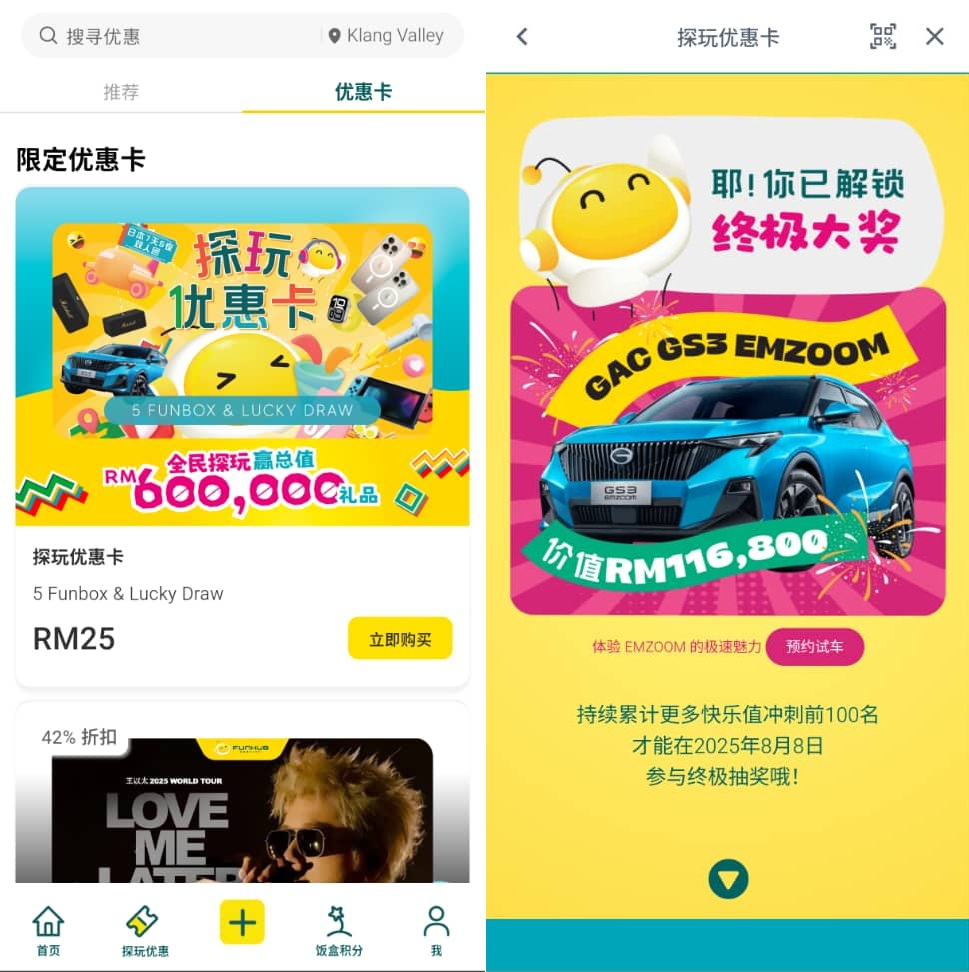The image size is (969, 972).
Task: Go to the 我 profile tab
Action: [436, 930]
